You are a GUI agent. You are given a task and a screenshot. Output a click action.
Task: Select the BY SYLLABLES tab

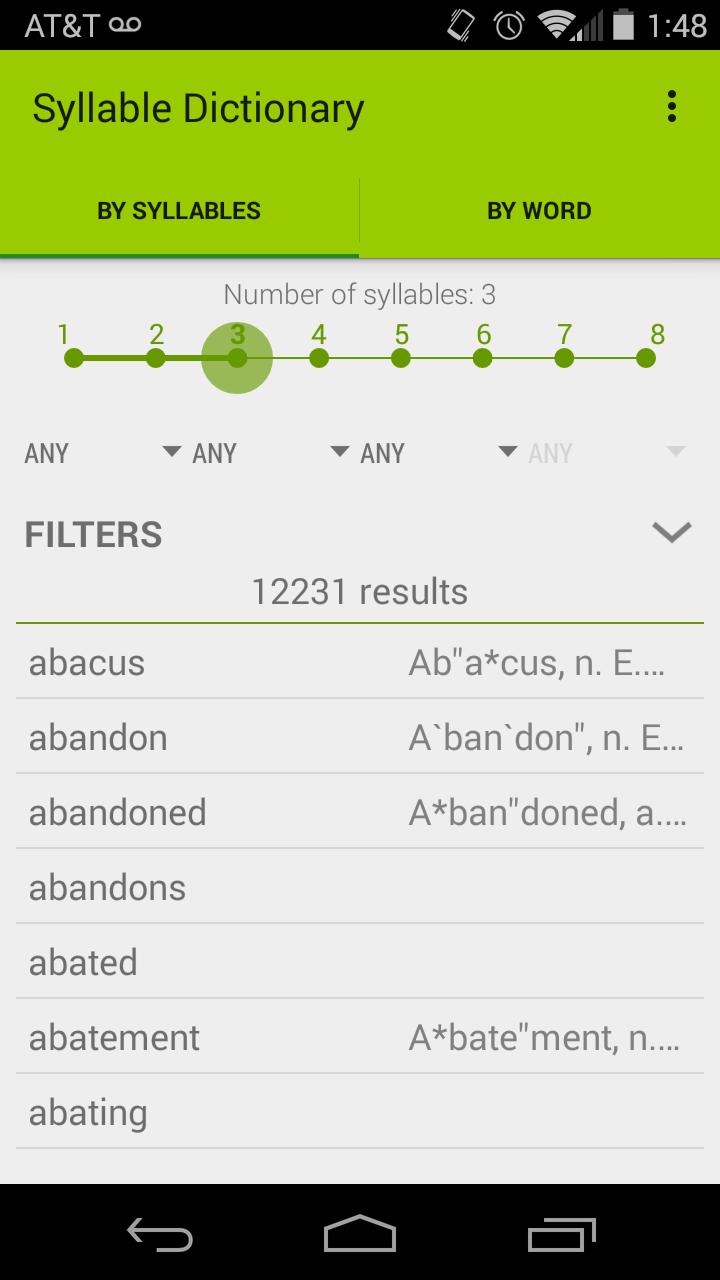pyautogui.click(x=178, y=211)
